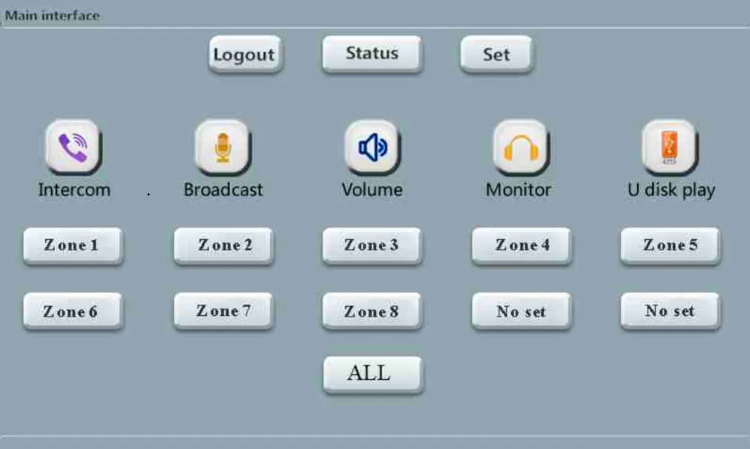Open U disk play
The height and width of the screenshot is (449, 750).
coord(670,148)
